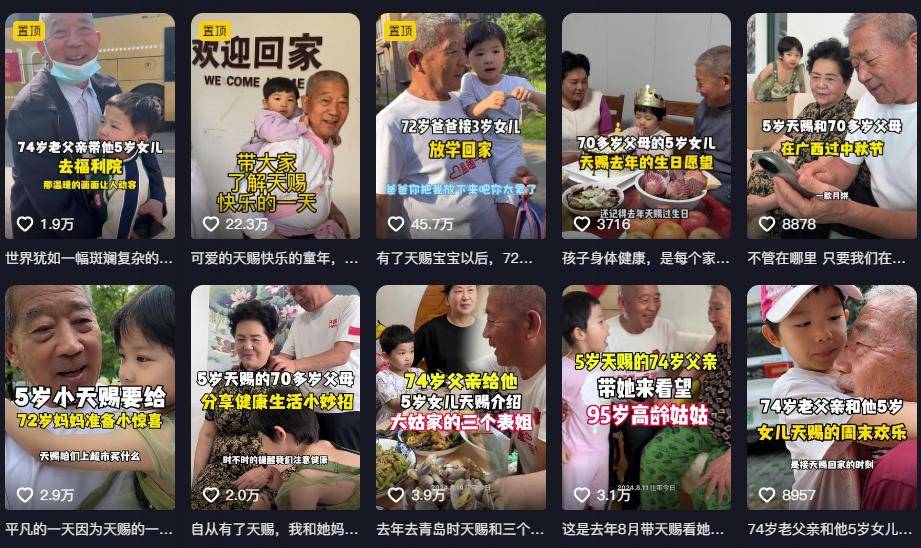Play the 欢迎回家 pinned video
Screen dimensions: 921x548
[275, 126]
